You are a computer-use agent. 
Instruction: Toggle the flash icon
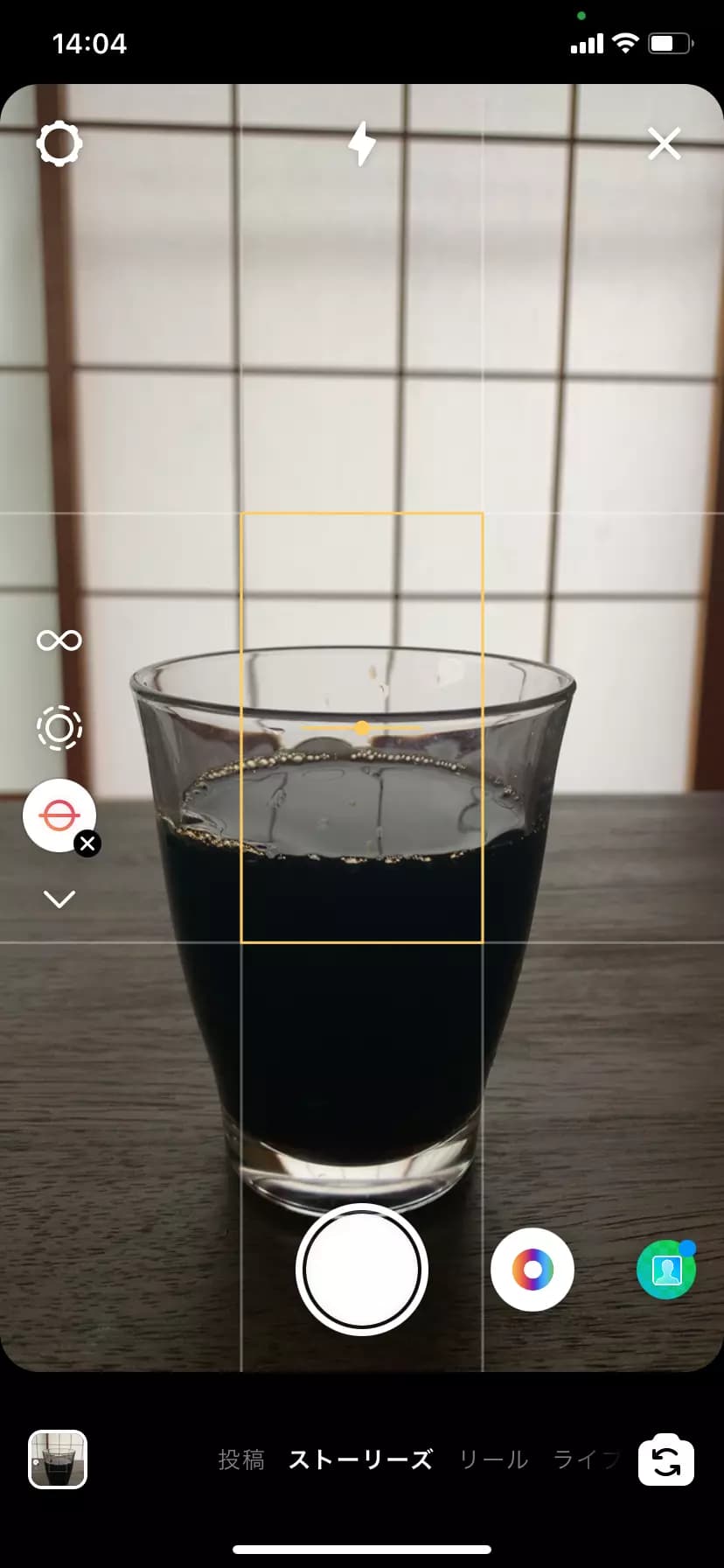point(362,143)
